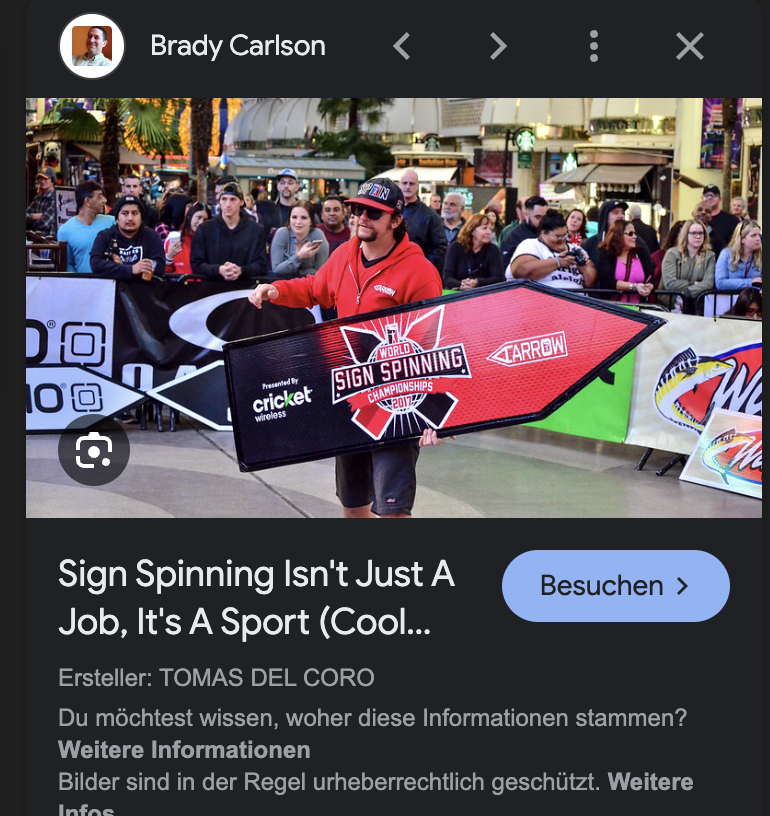The image size is (770, 816).
Task: Open the three-dot overflow menu
Action: click(x=594, y=46)
